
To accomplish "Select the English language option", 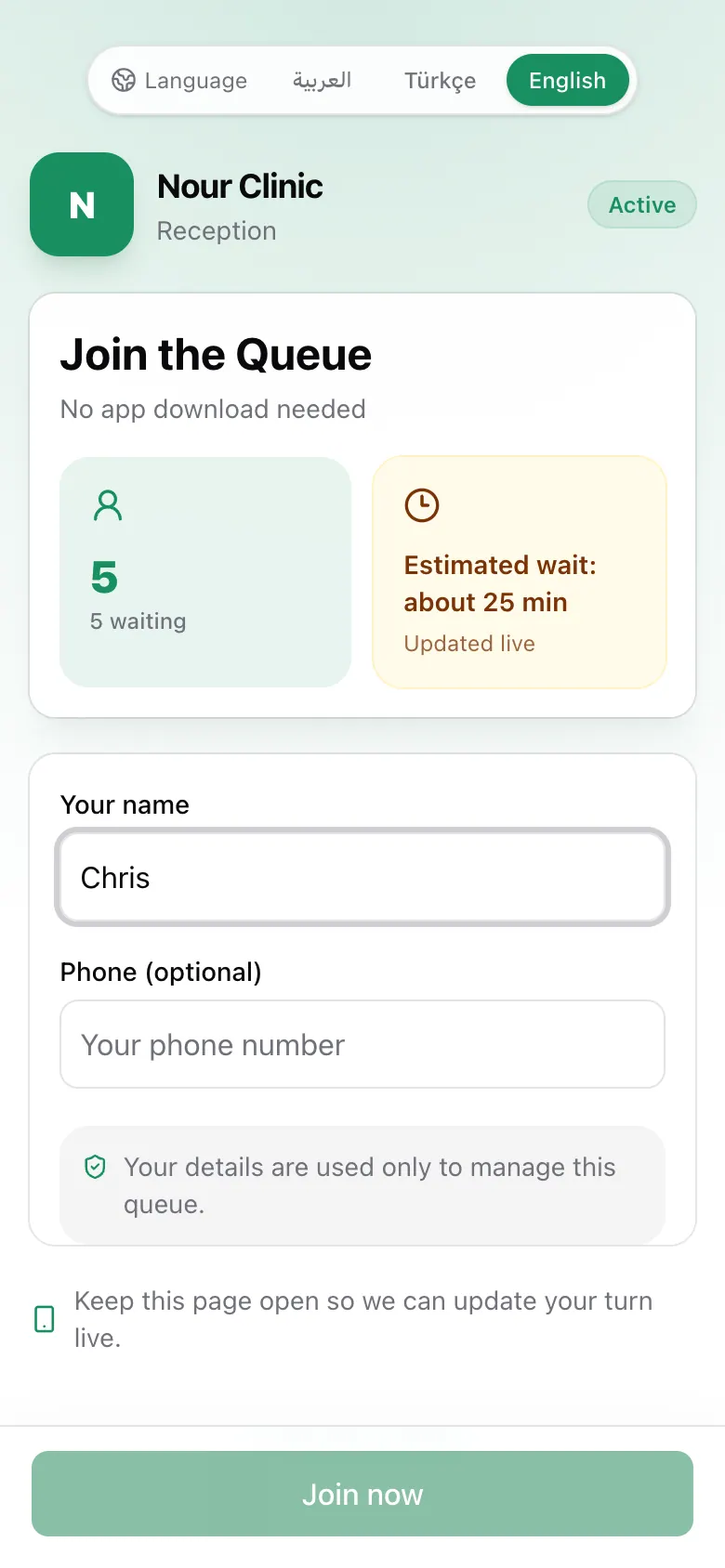I will point(567,81).
